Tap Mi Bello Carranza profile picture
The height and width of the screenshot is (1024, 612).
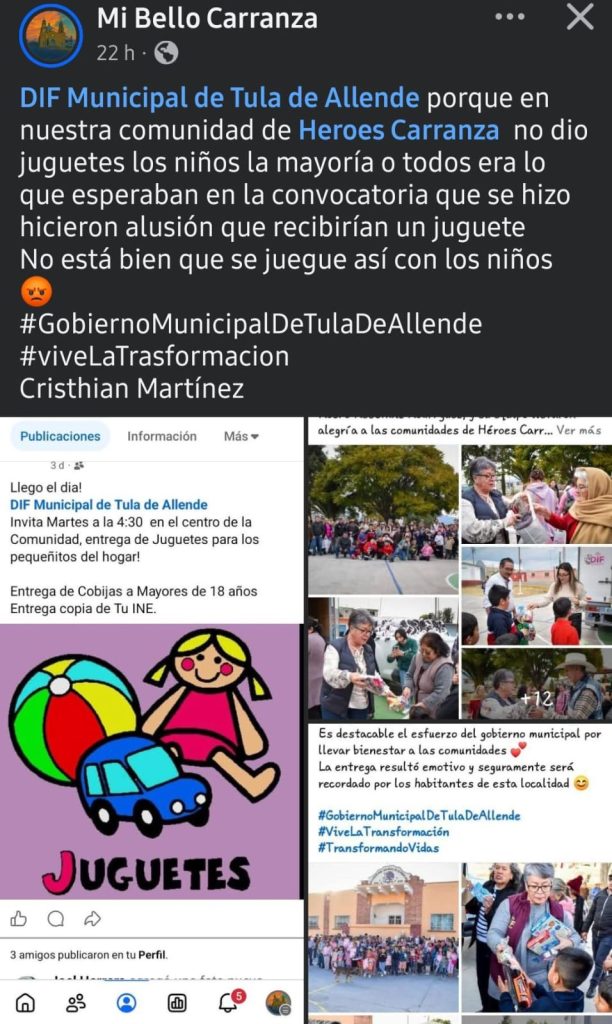[51, 36]
